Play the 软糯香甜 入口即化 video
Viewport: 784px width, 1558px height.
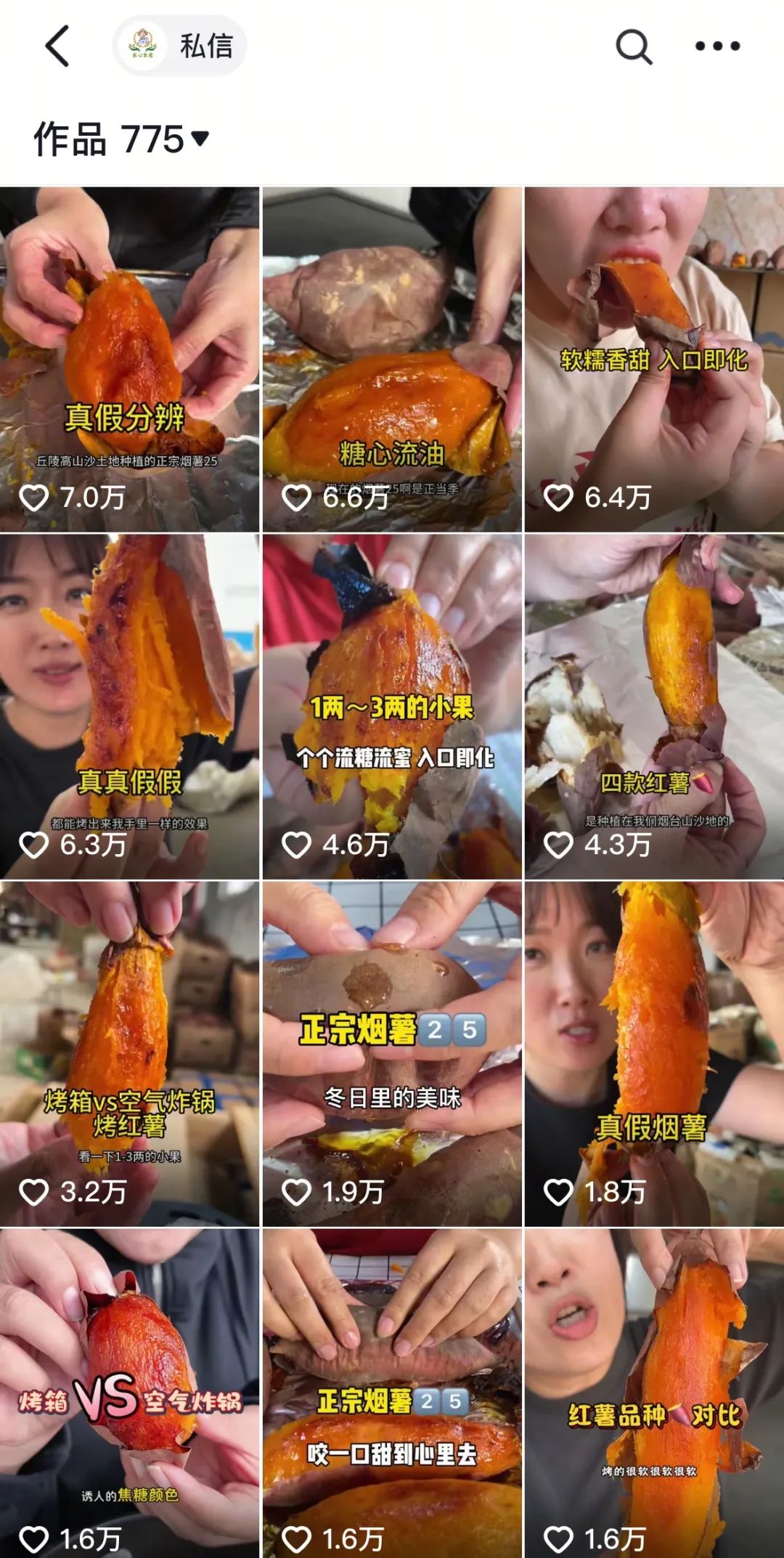[x=654, y=360]
